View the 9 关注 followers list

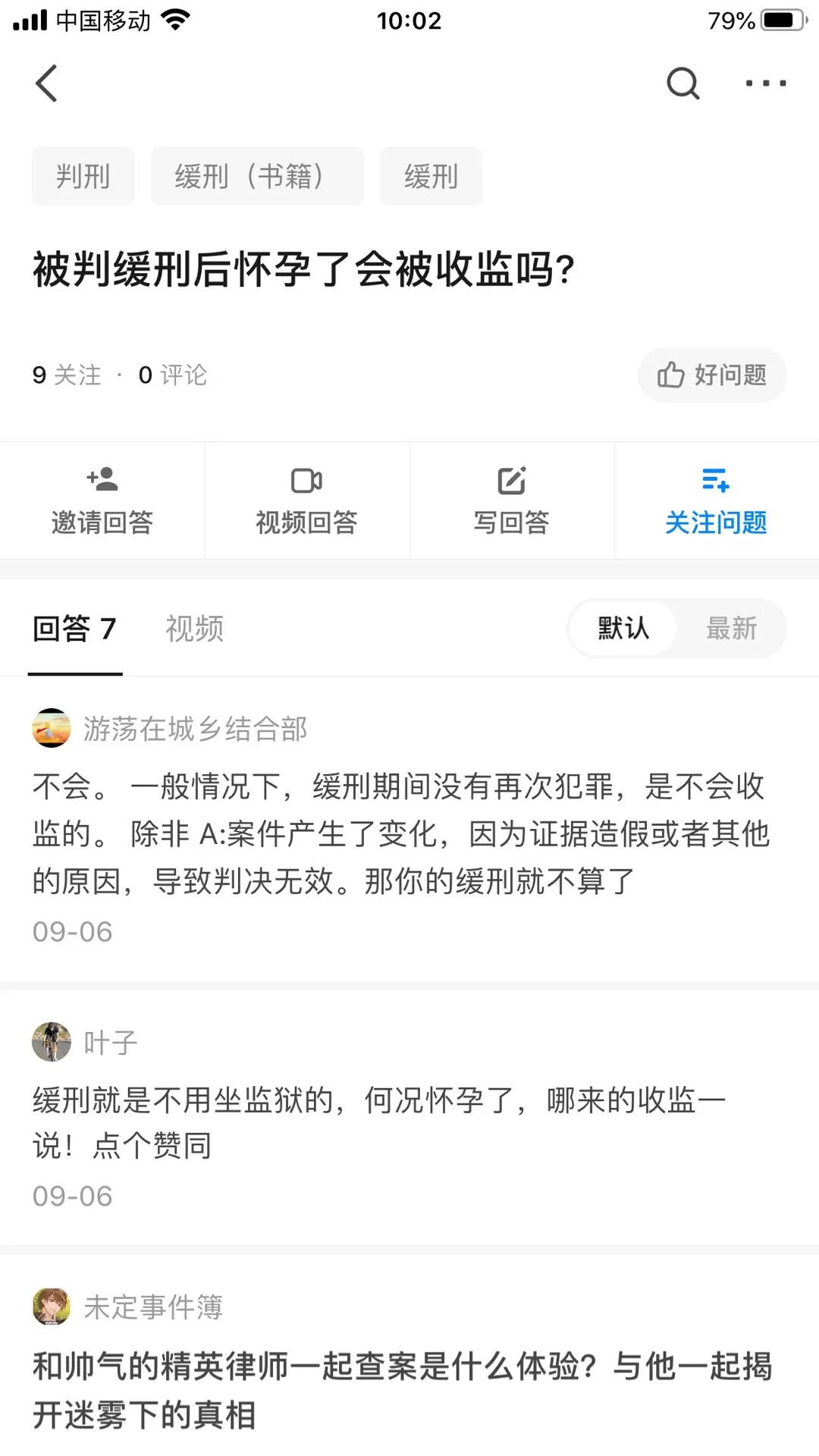point(65,375)
